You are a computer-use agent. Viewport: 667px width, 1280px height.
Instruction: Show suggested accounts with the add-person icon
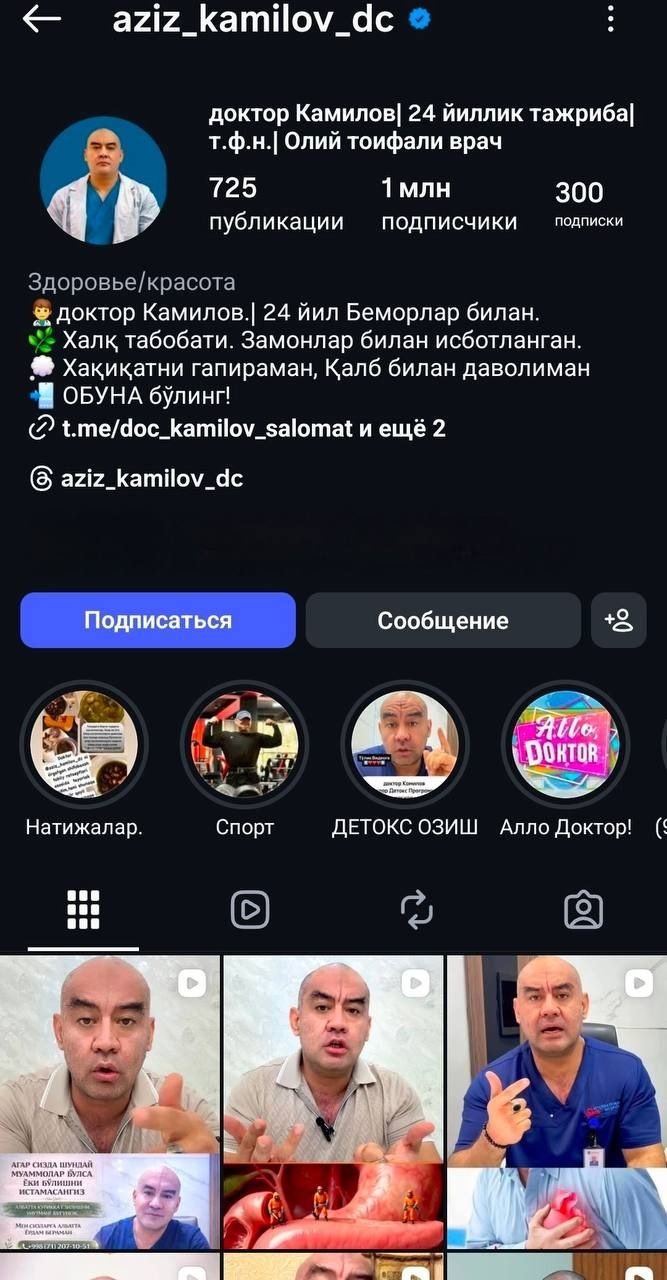619,621
